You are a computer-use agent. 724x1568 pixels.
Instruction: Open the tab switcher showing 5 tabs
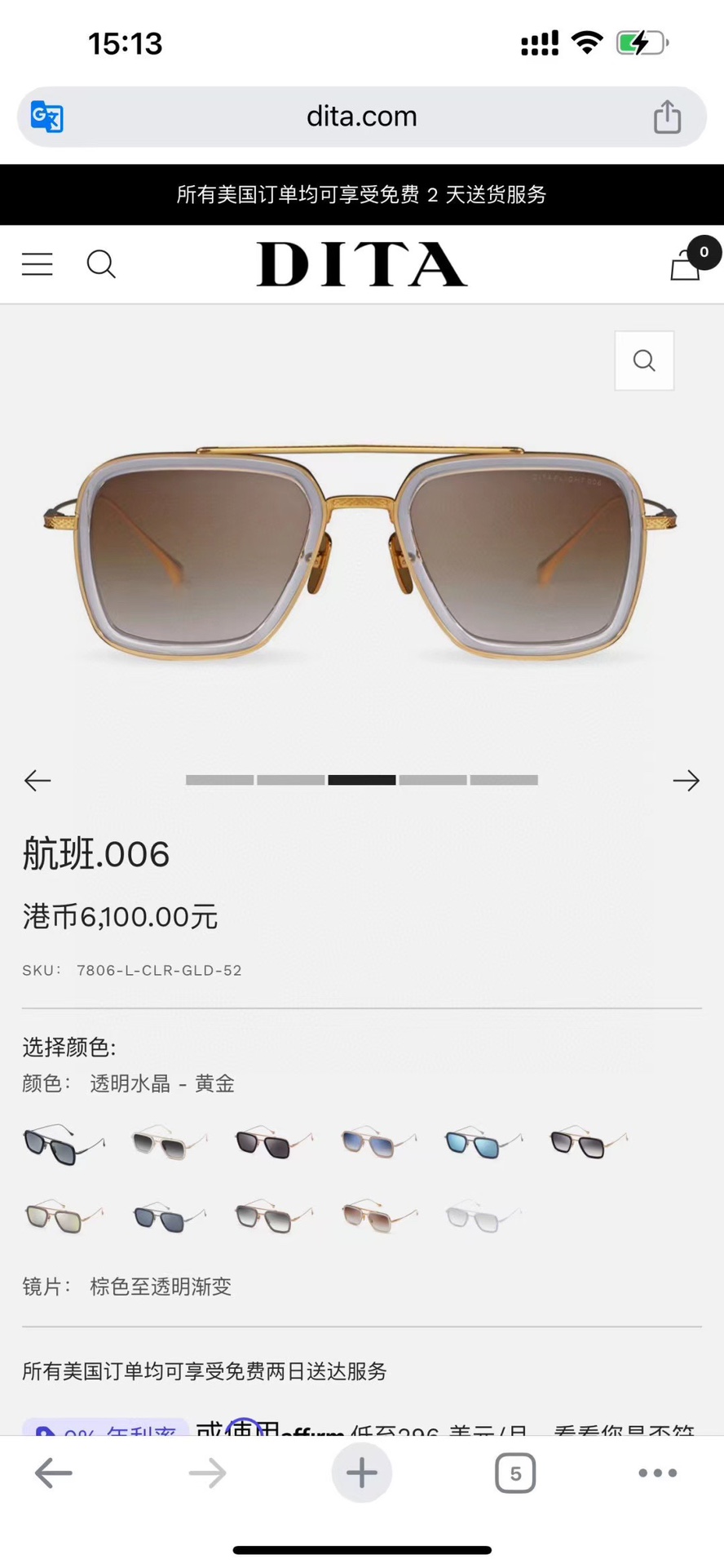point(515,1473)
